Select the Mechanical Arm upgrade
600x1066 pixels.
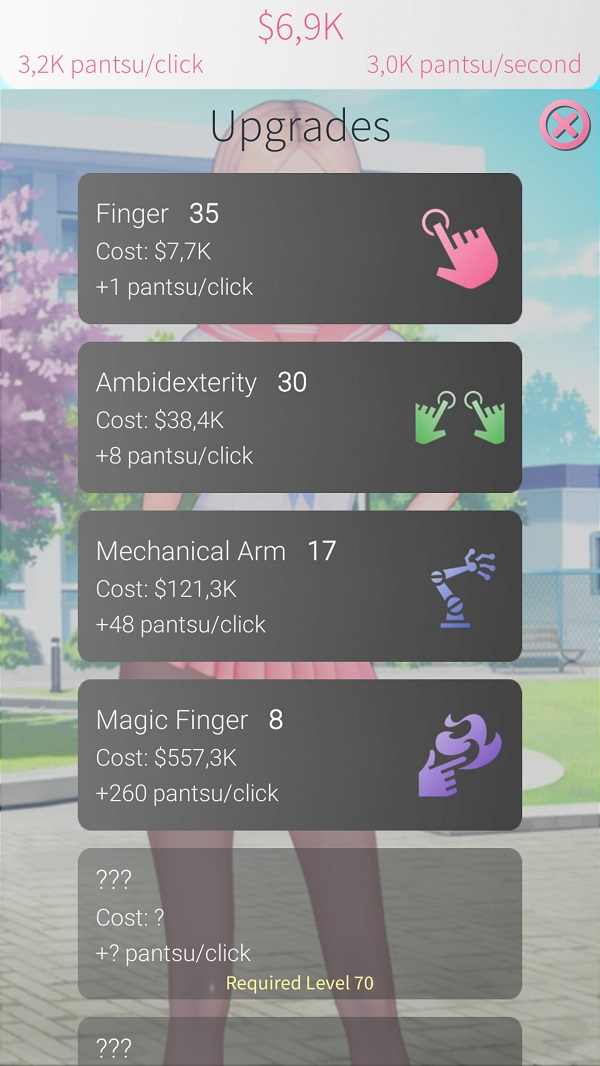[300, 586]
